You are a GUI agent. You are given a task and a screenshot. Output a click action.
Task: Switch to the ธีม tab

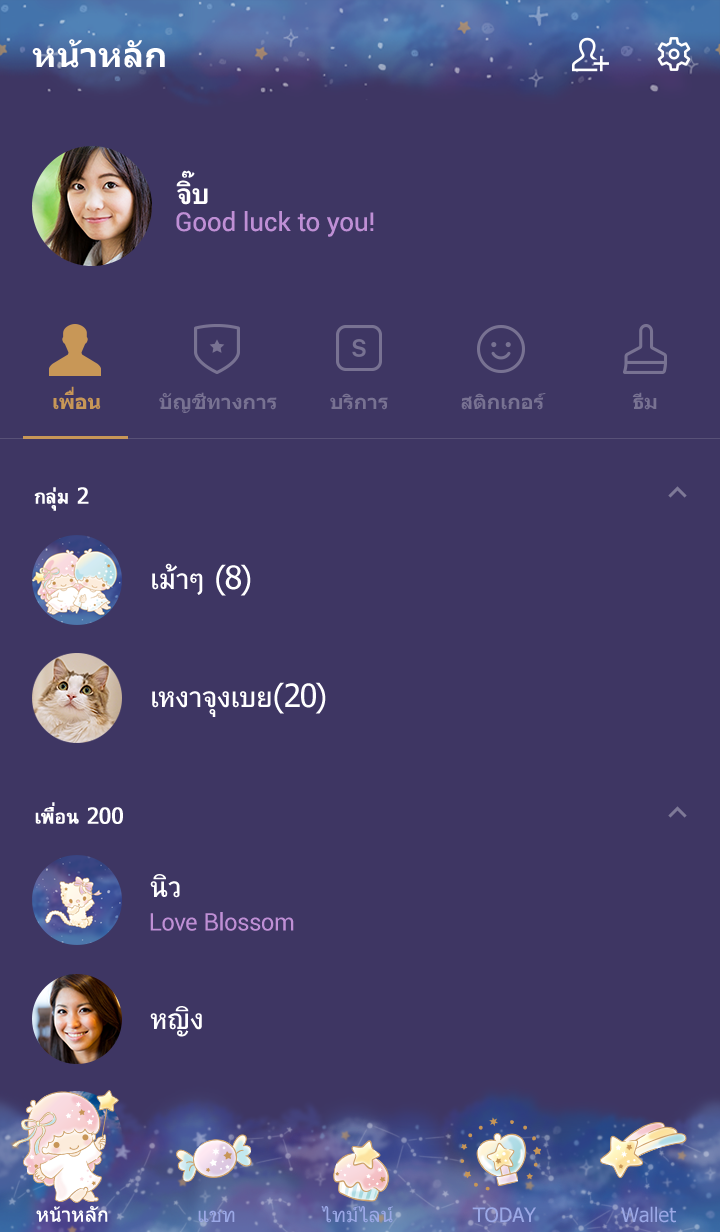click(644, 370)
